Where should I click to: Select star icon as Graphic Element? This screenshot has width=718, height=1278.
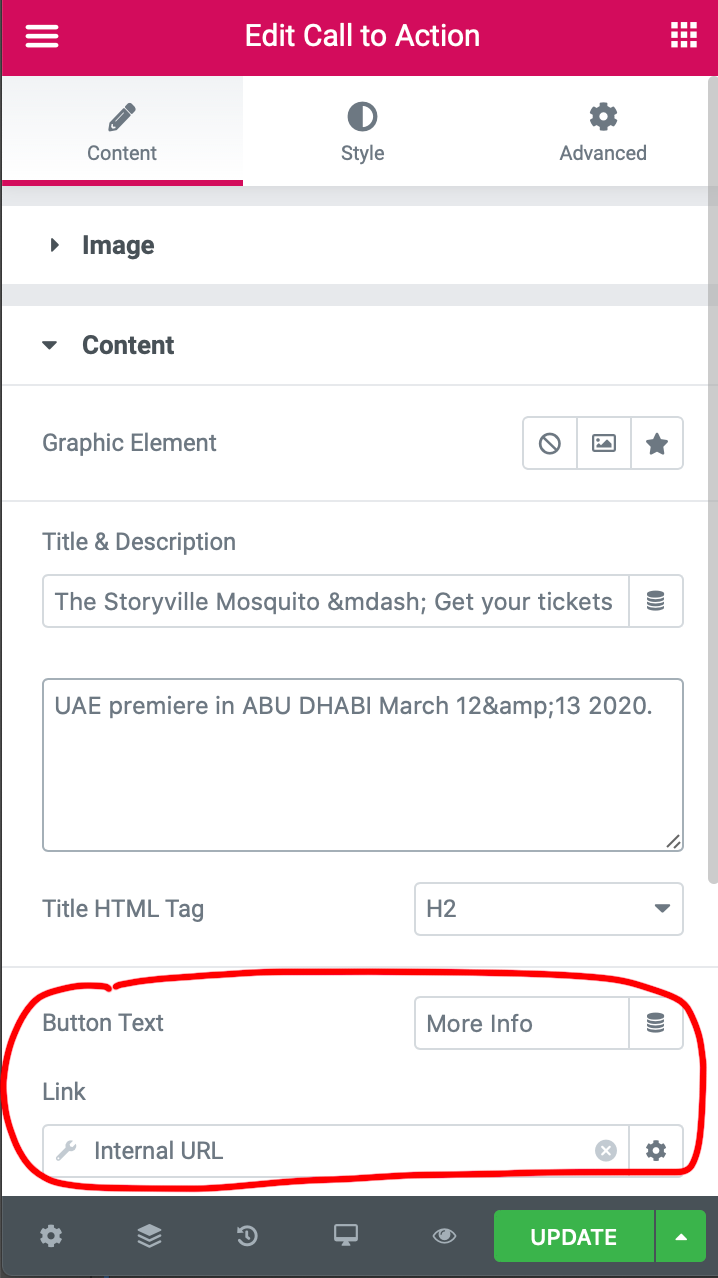tap(657, 443)
